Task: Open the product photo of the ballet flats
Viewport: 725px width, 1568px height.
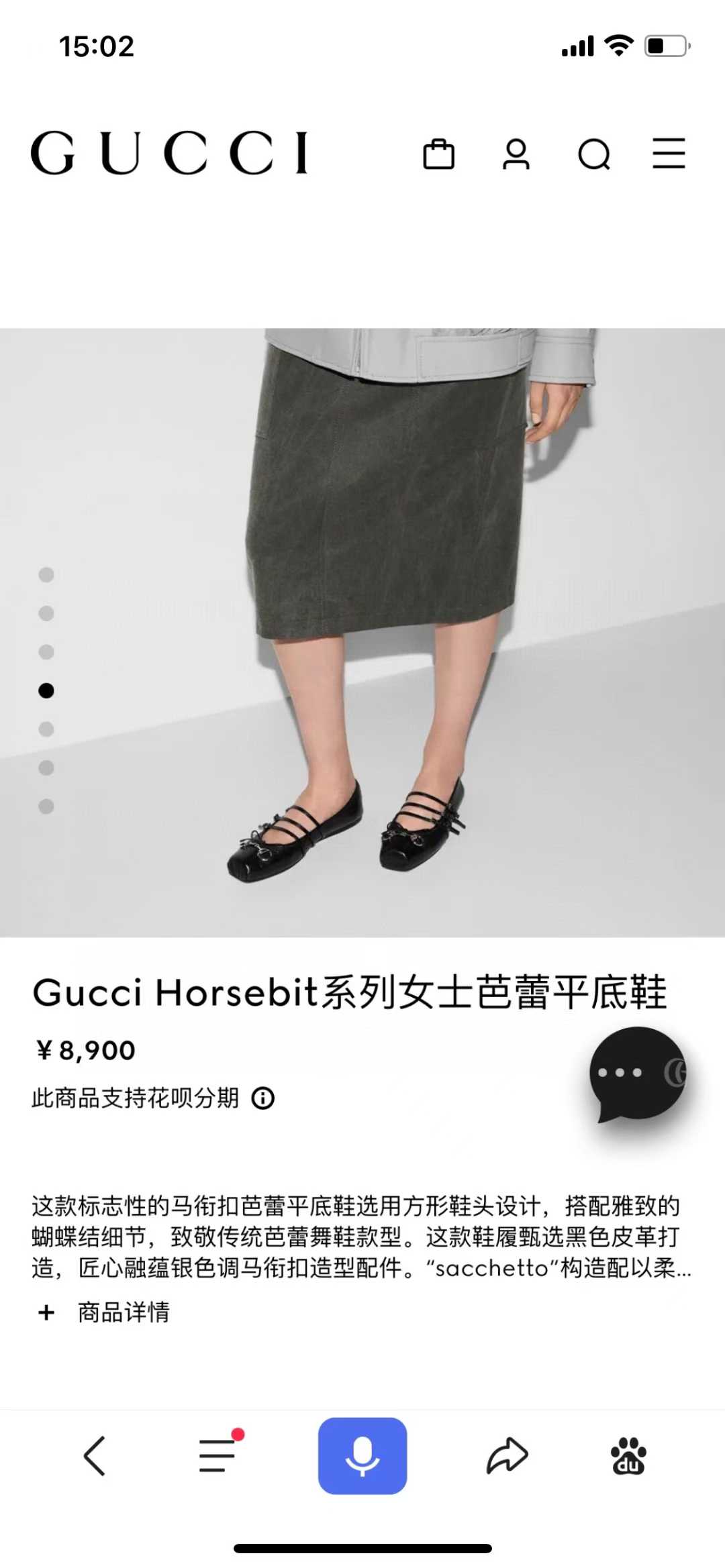Action: (x=362, y=631)
